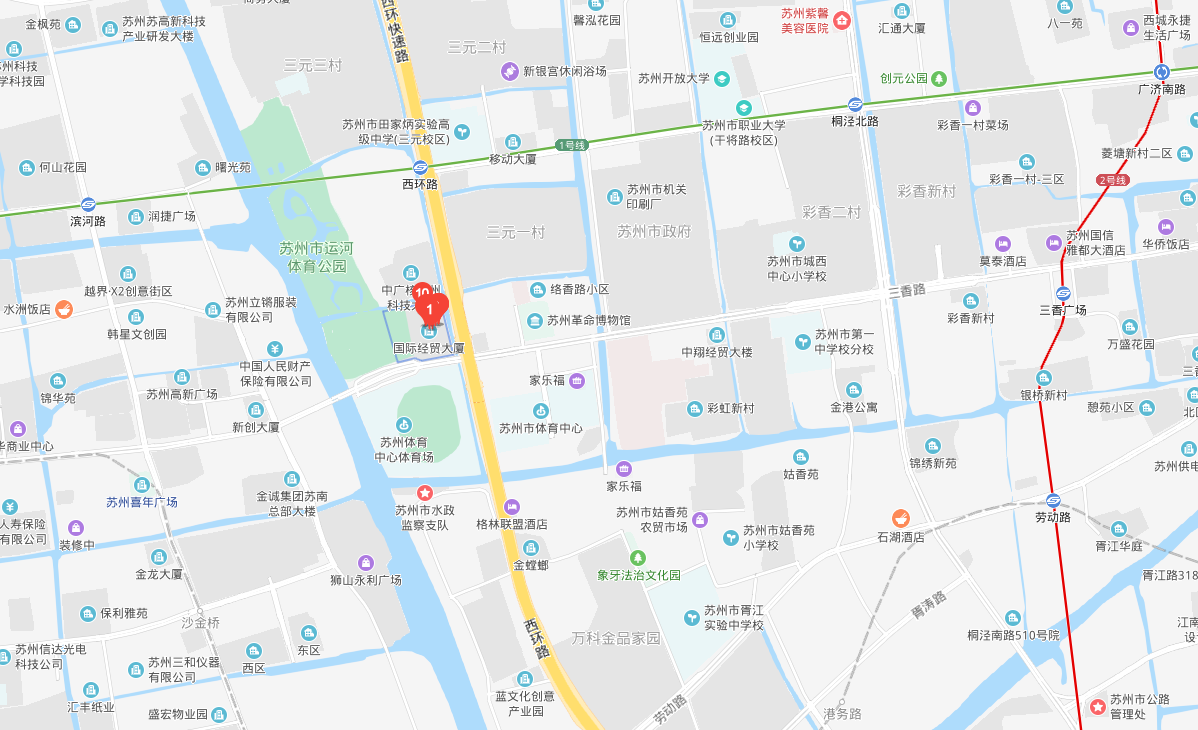Open the 苏州紫馨美容医院 hospital marker

(842, 19)
